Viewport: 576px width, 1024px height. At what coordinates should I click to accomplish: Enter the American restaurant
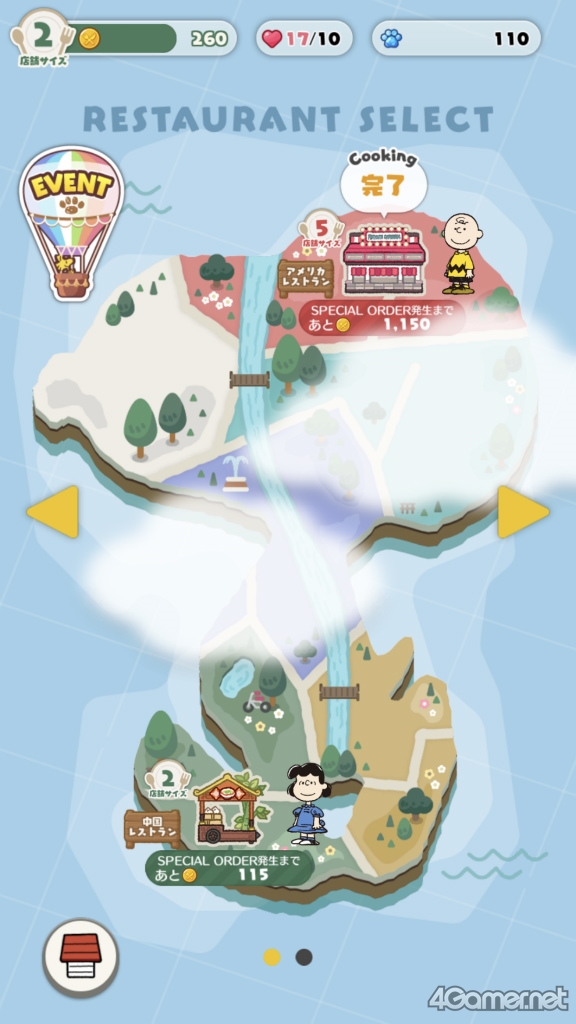383,260
